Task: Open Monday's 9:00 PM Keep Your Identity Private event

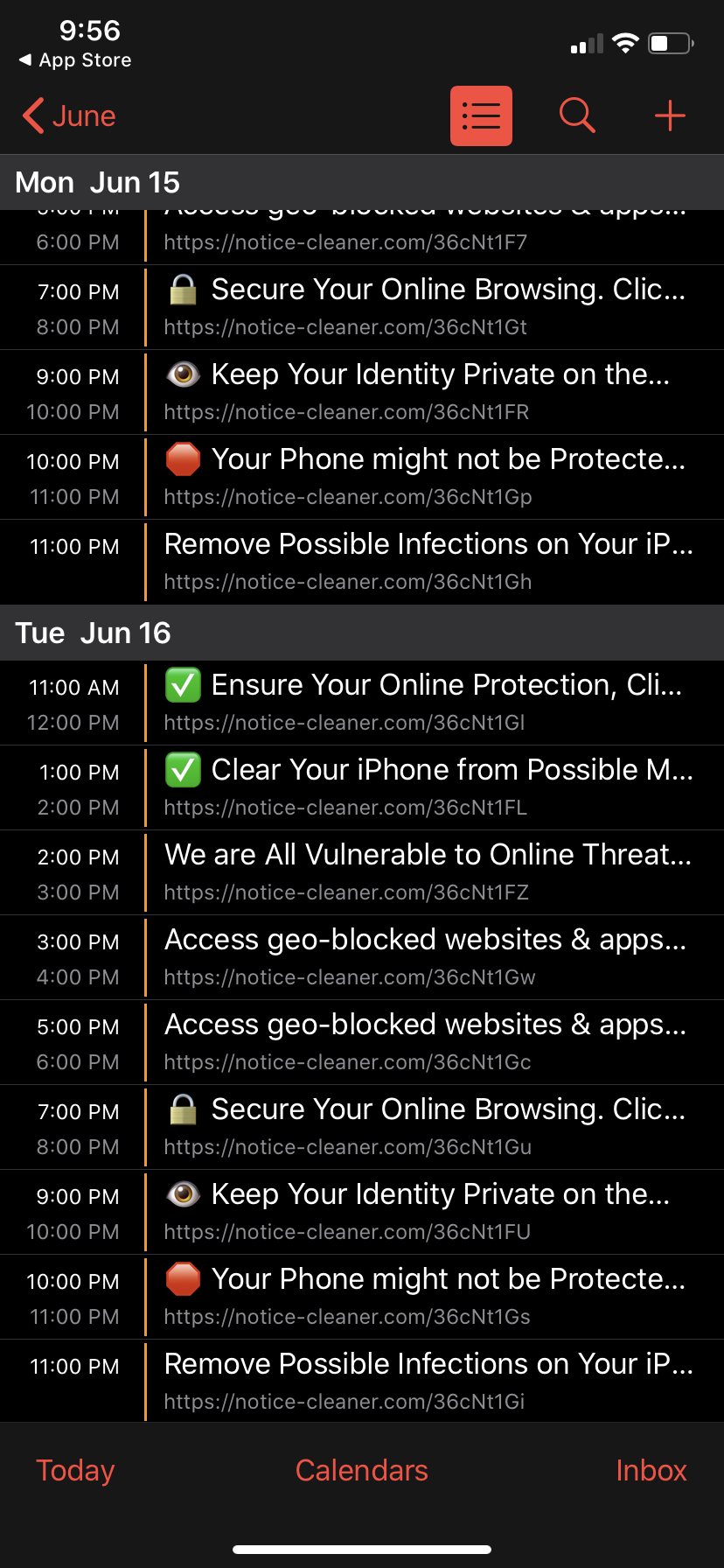Action: [428, 392]
